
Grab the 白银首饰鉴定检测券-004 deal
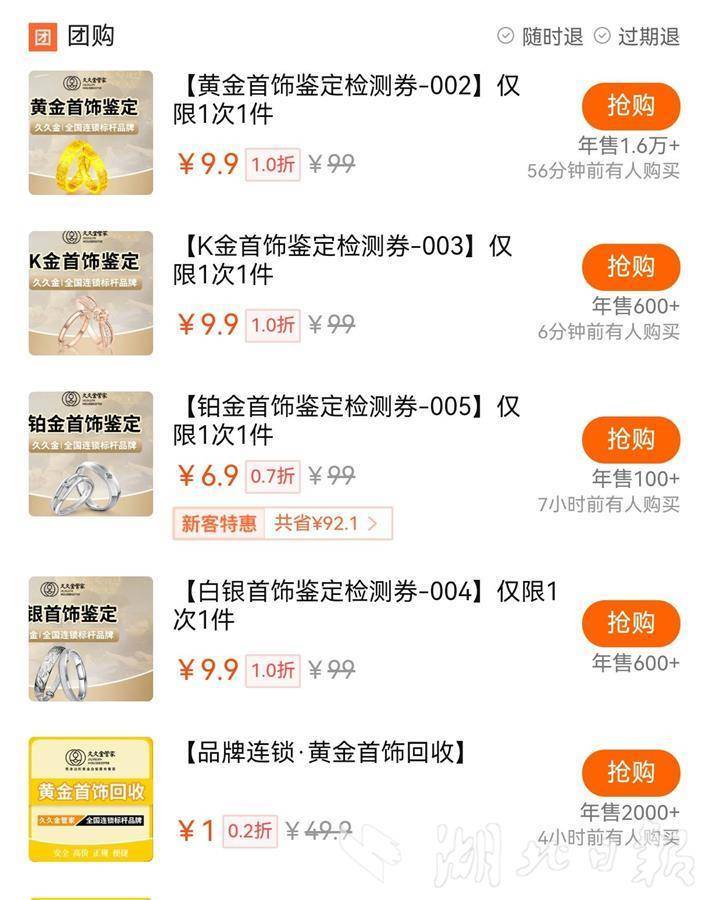(x=631, y=625)
